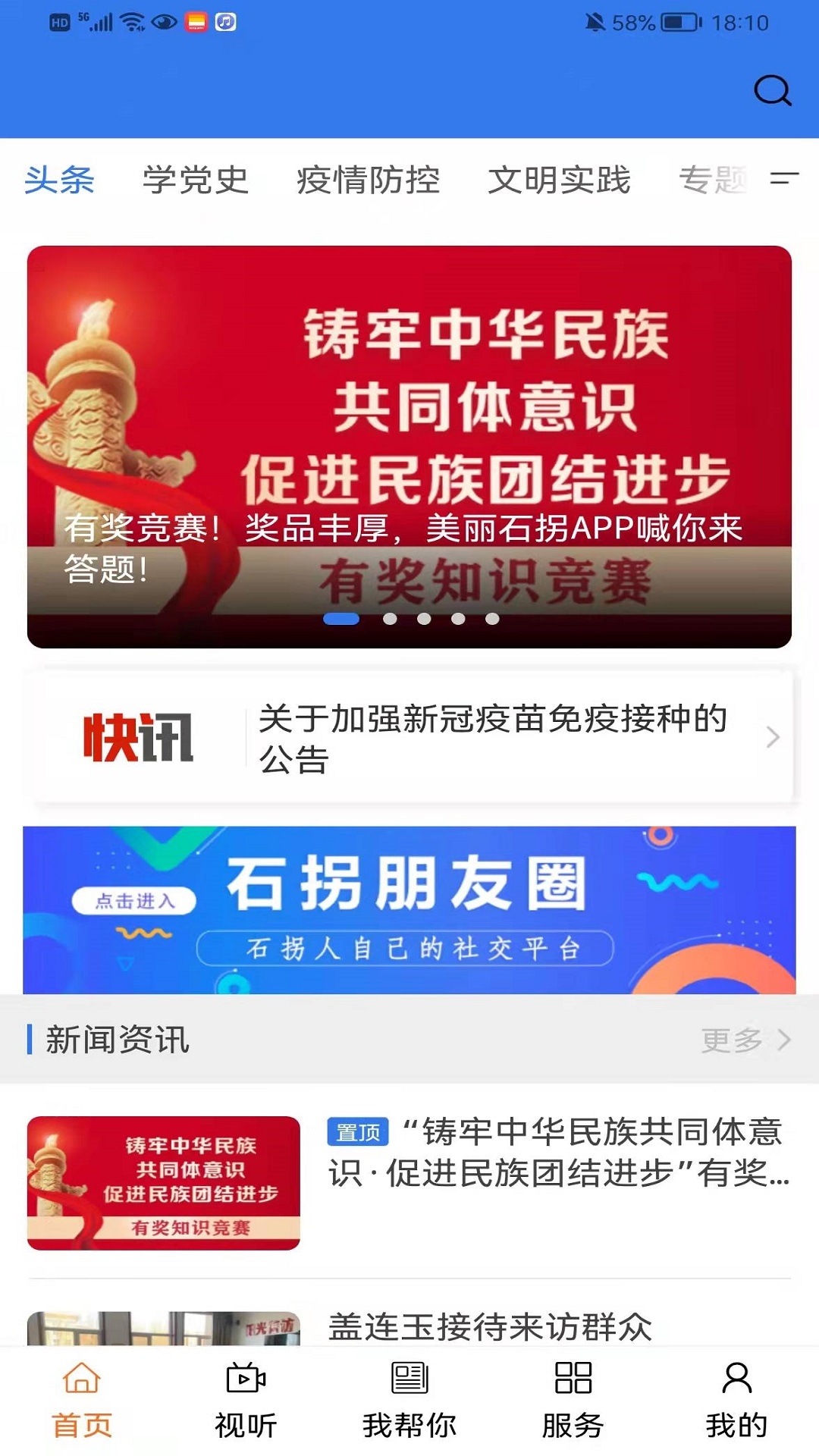The width and height of the screenshot is (819, 1456).
Task: Open the search icon
Action: tap(772, 91)
